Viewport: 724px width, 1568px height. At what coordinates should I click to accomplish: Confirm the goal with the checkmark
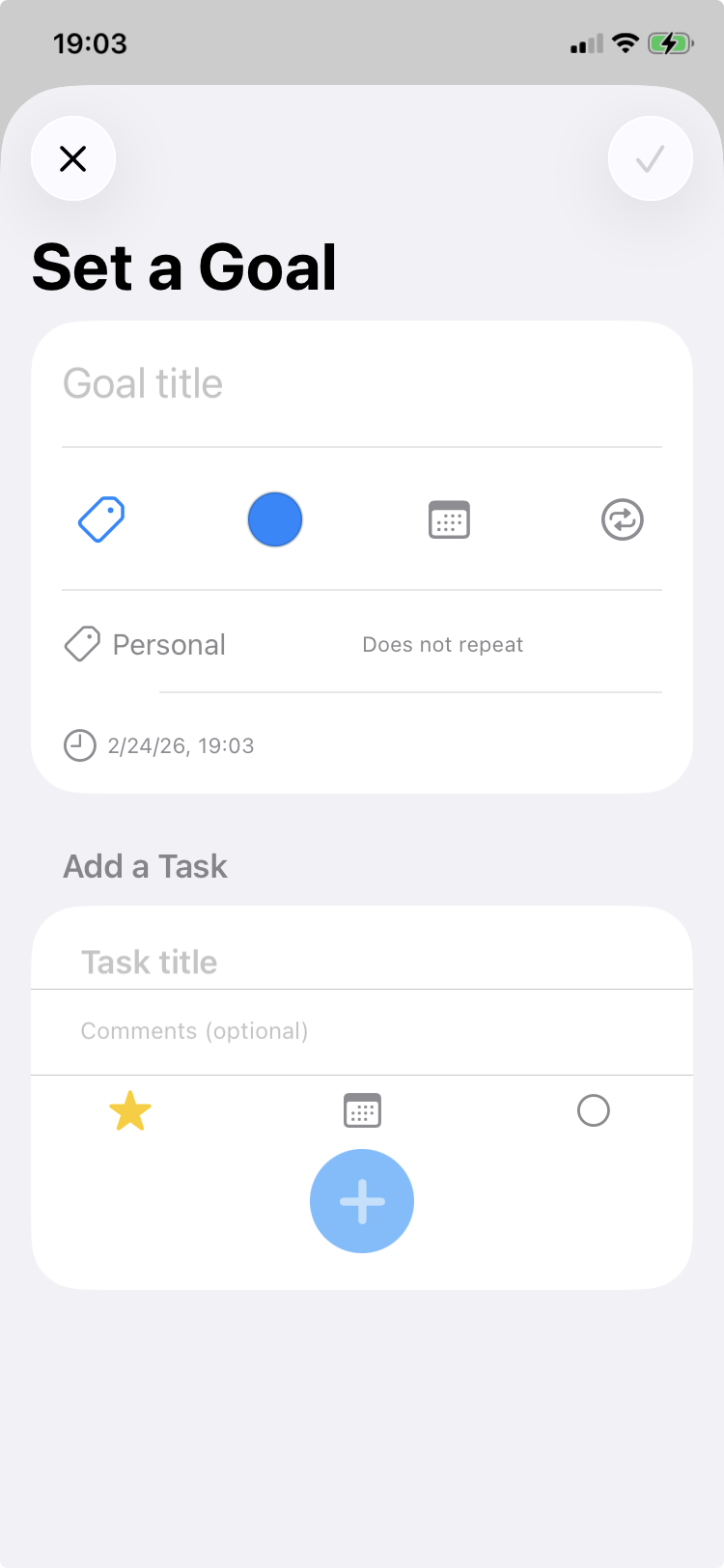click(650, 158)
